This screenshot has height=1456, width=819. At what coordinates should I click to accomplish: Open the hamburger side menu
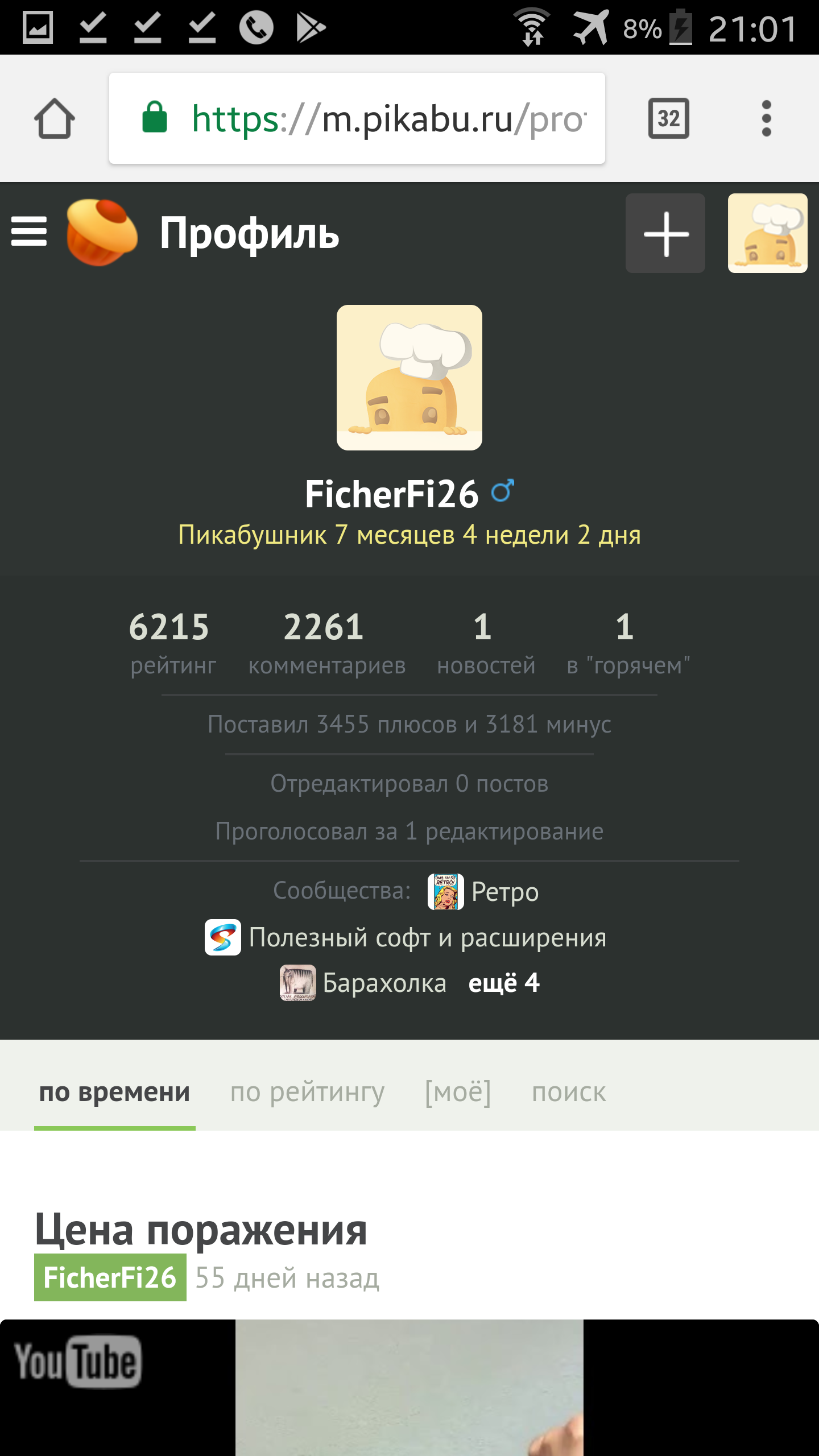[x=29, y=232]
